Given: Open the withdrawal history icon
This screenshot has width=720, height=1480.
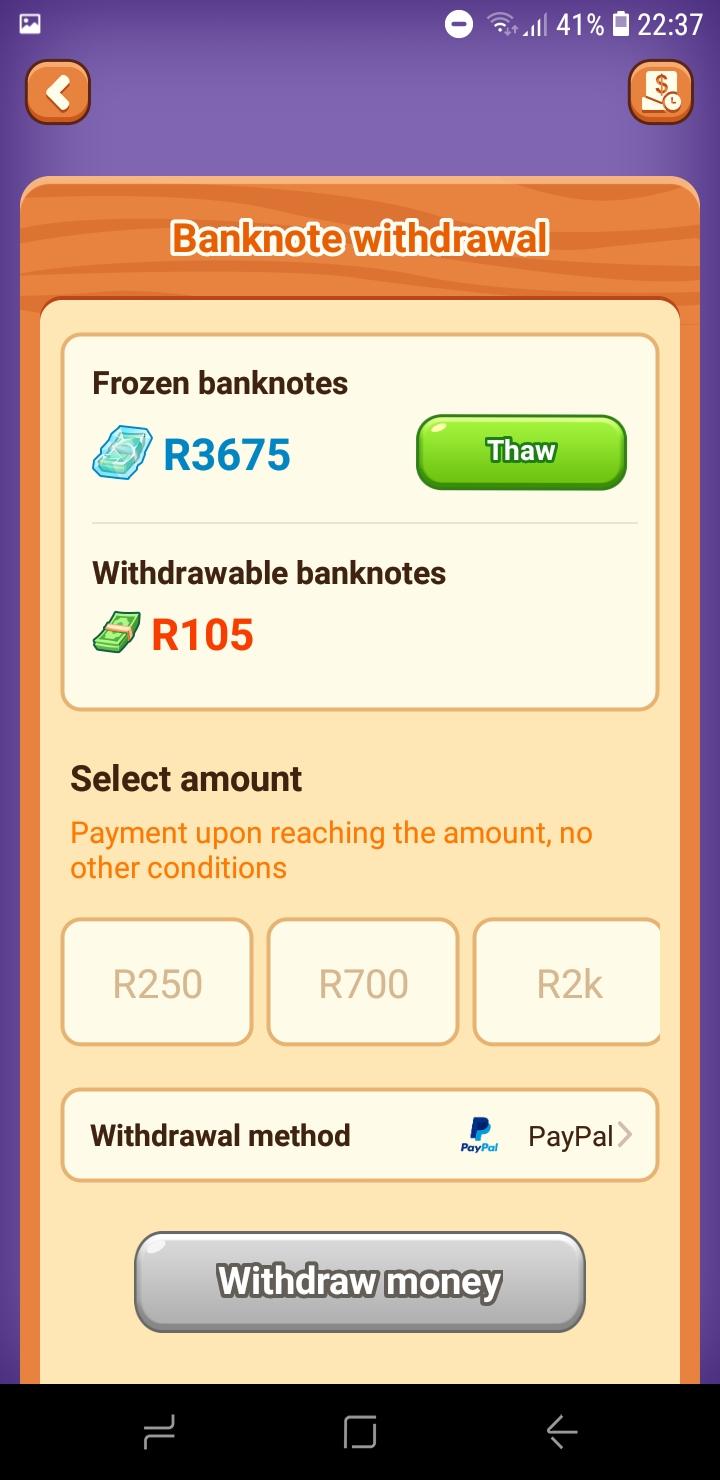Looking at the screenshot, I should 660,93.
